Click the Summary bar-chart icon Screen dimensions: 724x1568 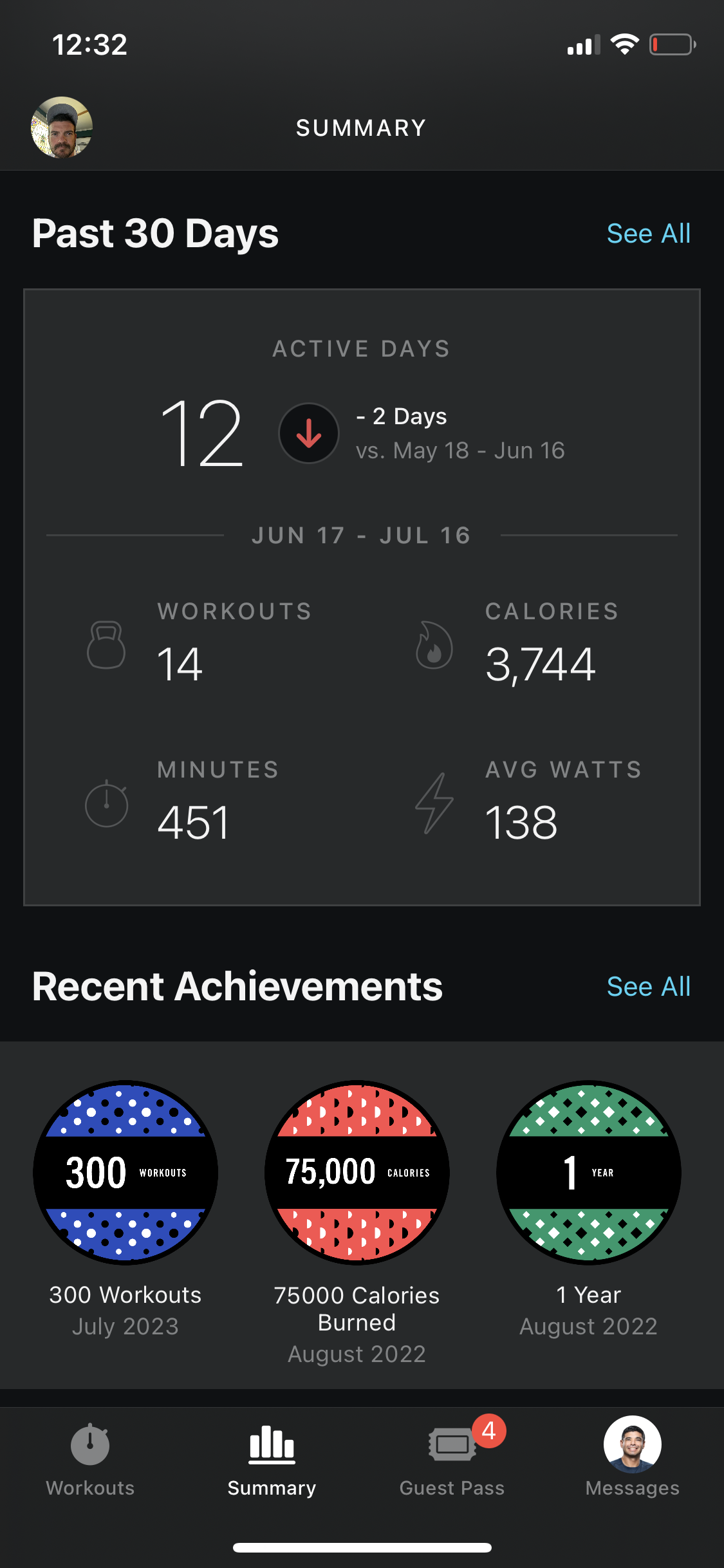[x=271, y=1445]
